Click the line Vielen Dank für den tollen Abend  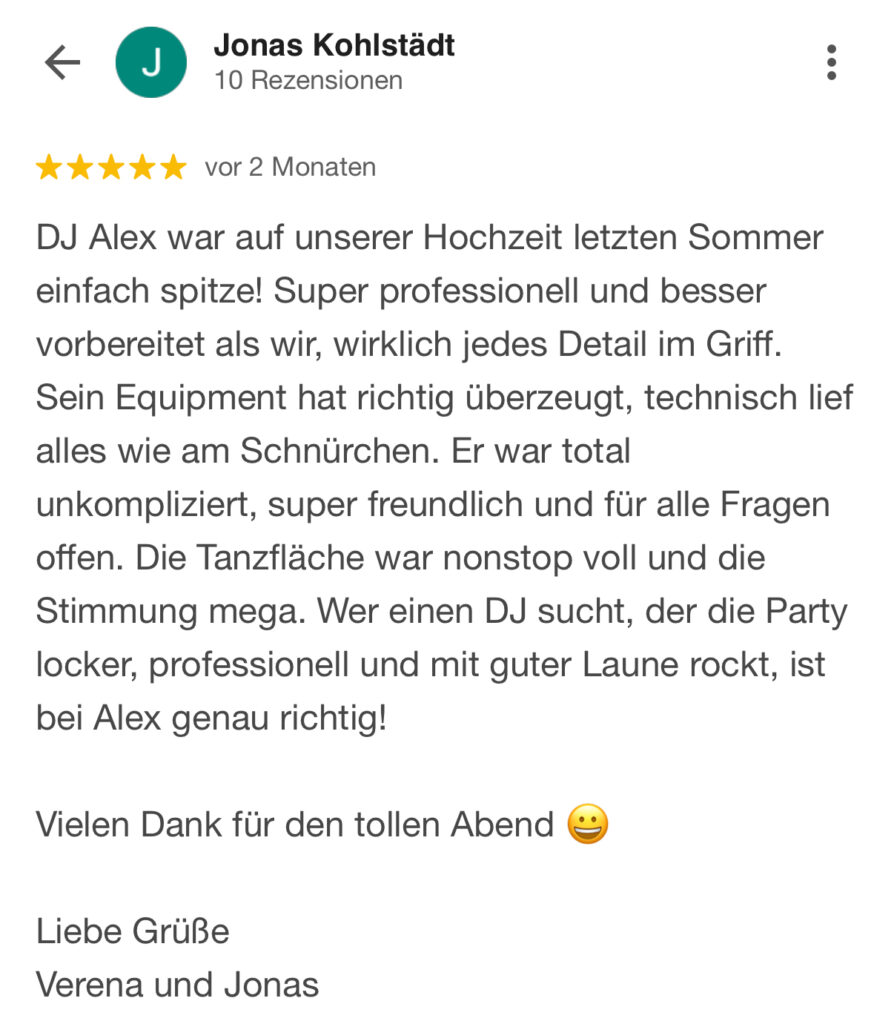click(x=300, y=823)
